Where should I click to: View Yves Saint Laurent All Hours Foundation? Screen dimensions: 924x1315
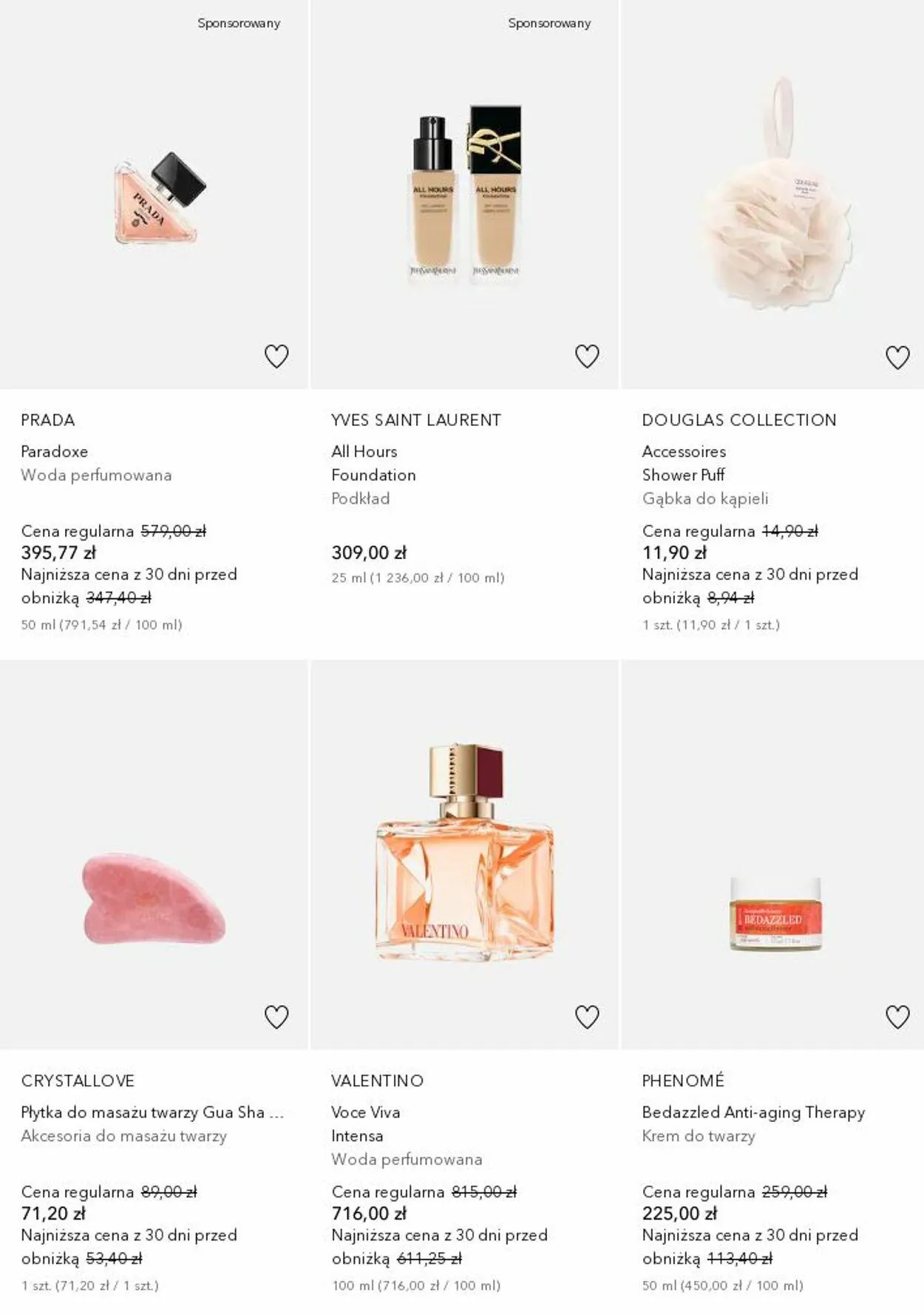(464, 200)
